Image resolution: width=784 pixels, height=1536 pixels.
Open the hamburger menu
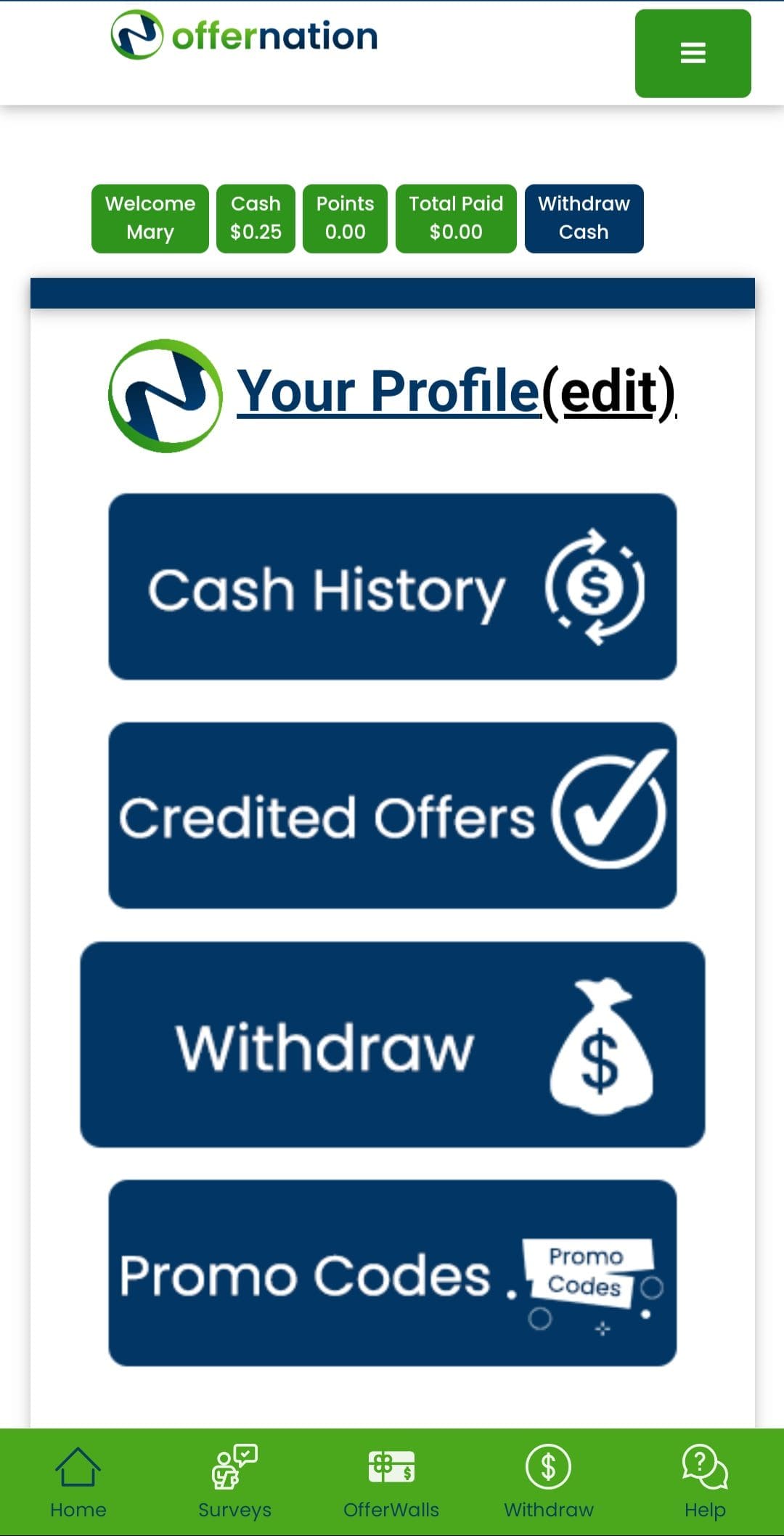tap(693, 53)
